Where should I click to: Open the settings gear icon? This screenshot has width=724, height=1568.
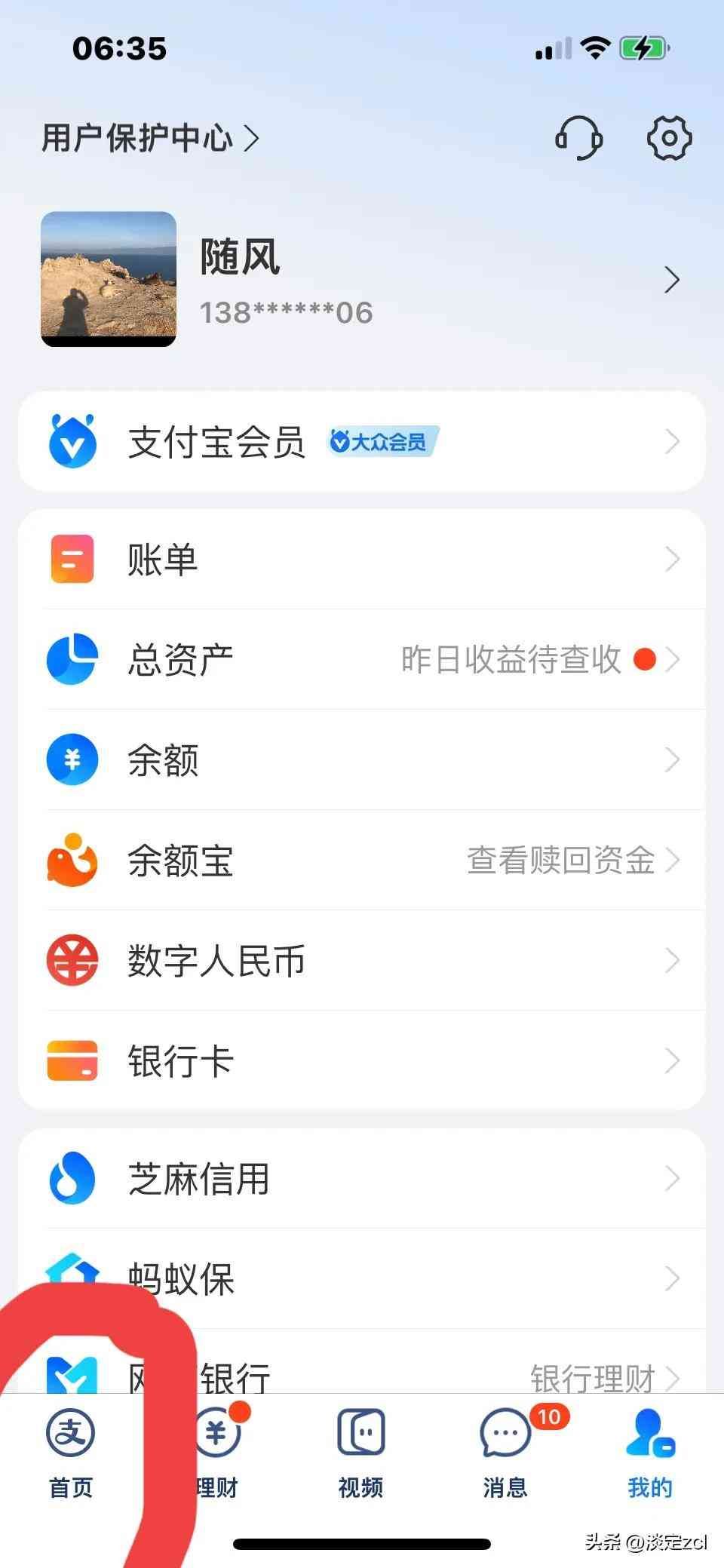[x=669, y=138]
